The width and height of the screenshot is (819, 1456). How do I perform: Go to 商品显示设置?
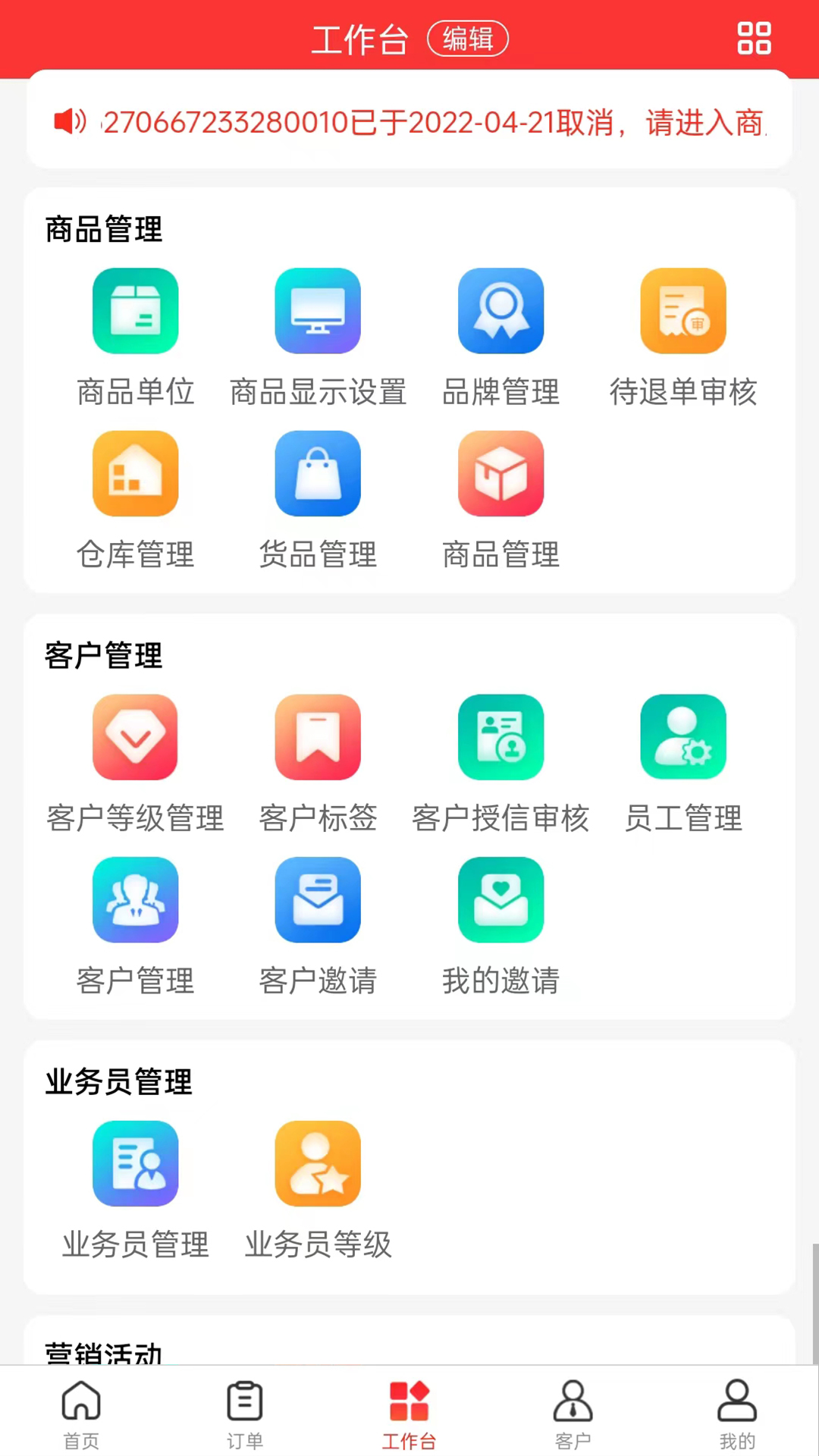[x=318, y=311]
